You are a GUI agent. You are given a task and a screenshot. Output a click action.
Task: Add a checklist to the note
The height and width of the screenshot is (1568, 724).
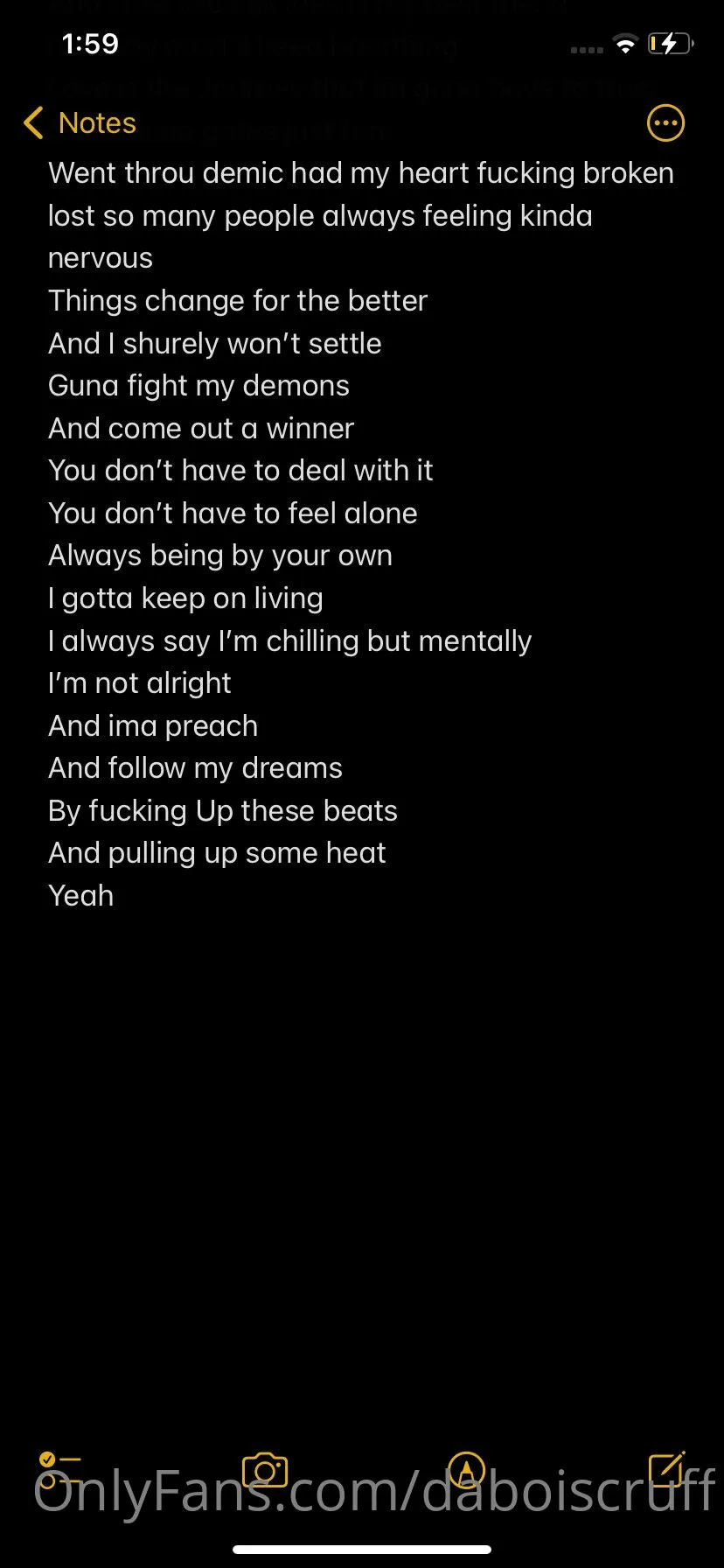(59, 1470)
